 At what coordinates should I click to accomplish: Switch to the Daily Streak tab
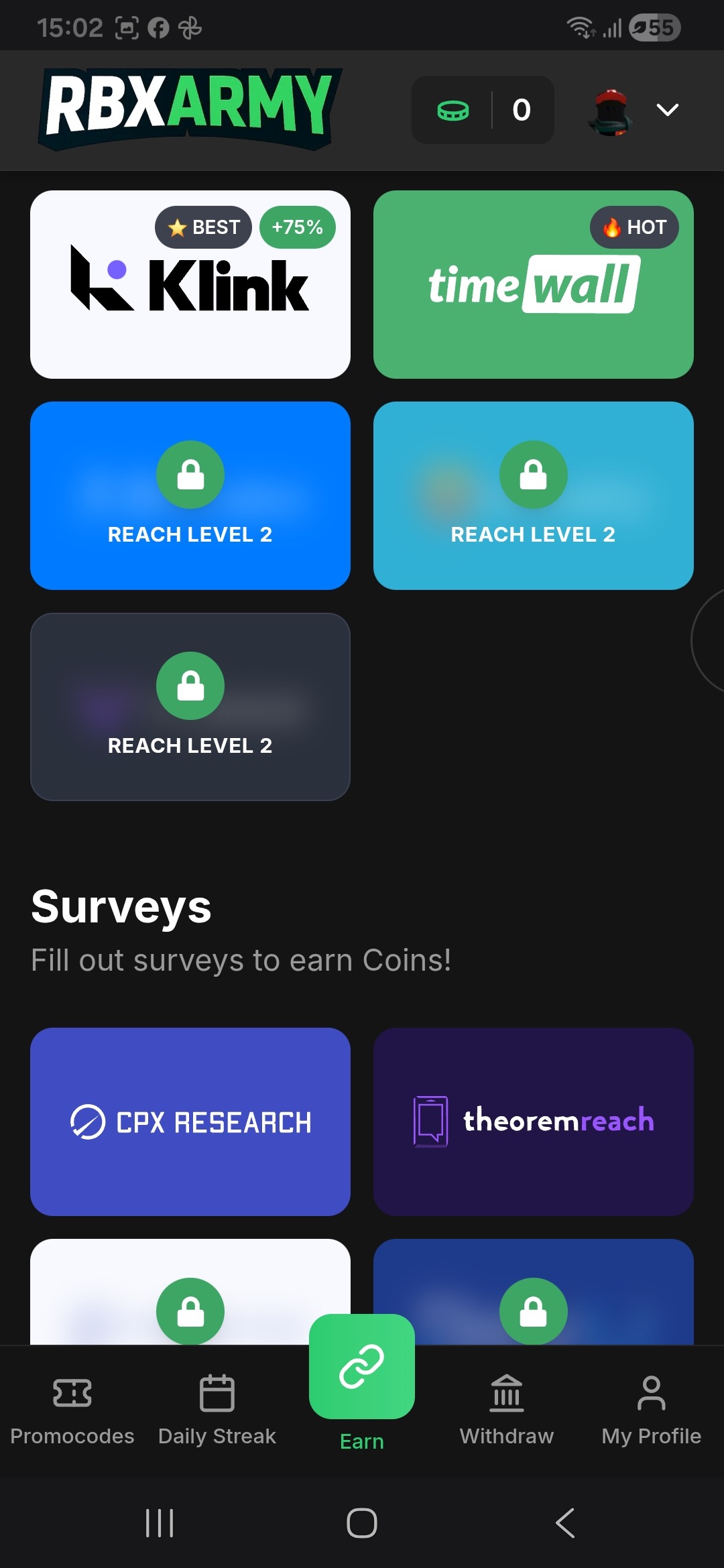(x=217, y=1408)
